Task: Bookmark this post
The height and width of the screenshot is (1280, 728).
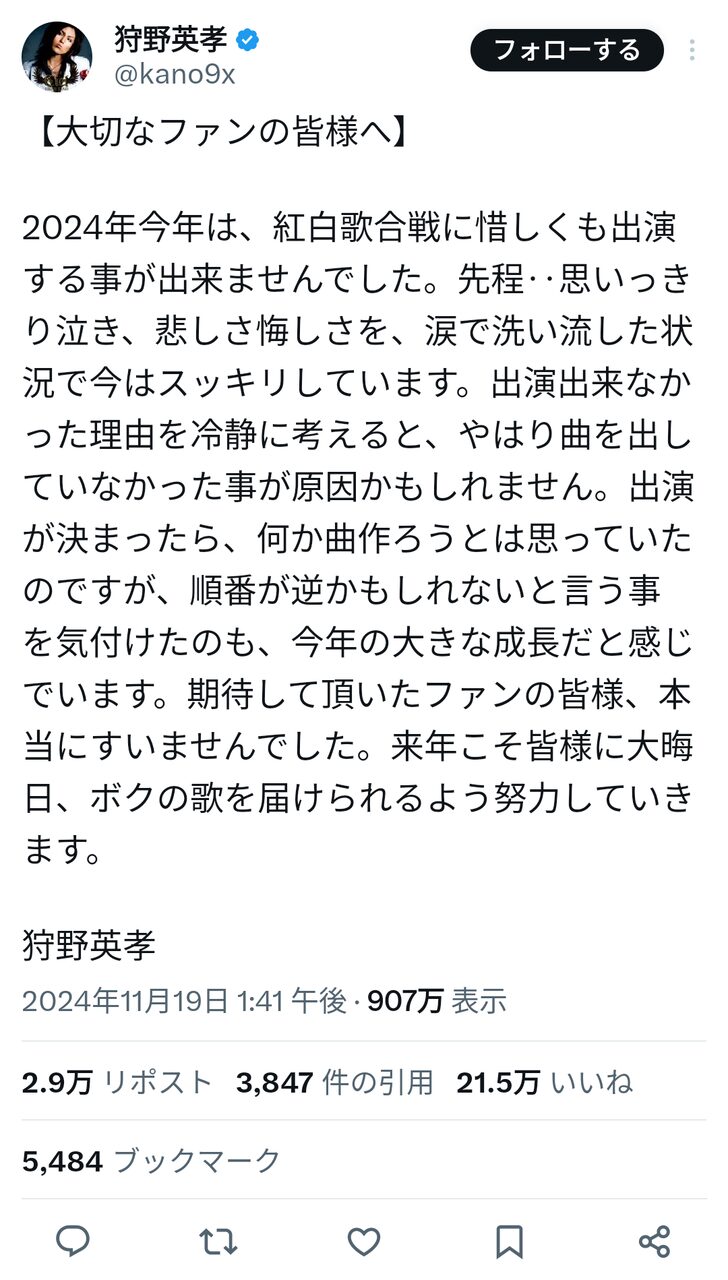Action: (509, 1242)
